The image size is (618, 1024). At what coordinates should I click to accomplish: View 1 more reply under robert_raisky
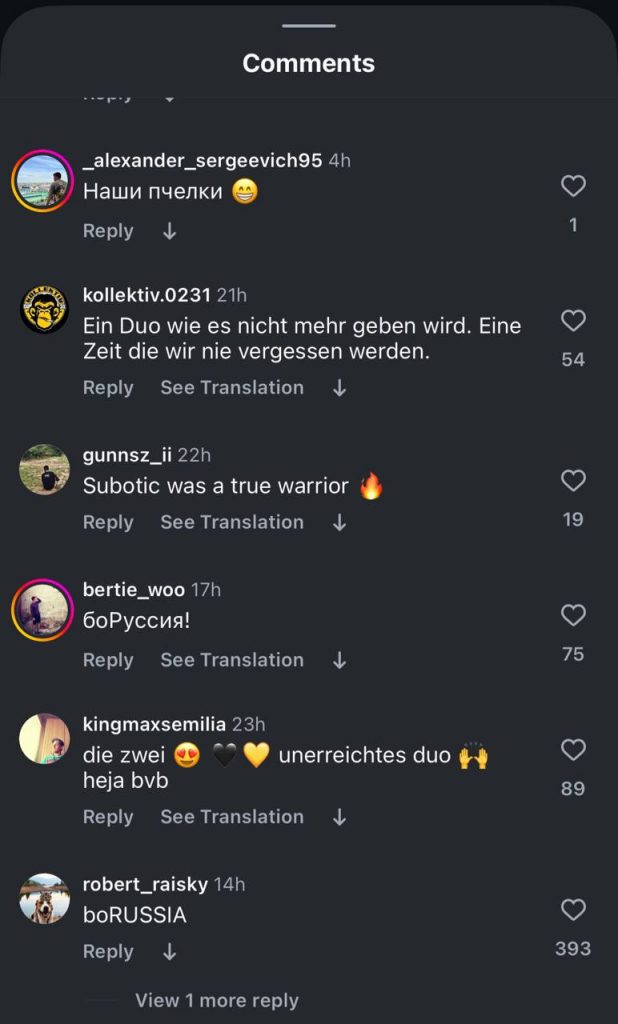click(217, 1000)
